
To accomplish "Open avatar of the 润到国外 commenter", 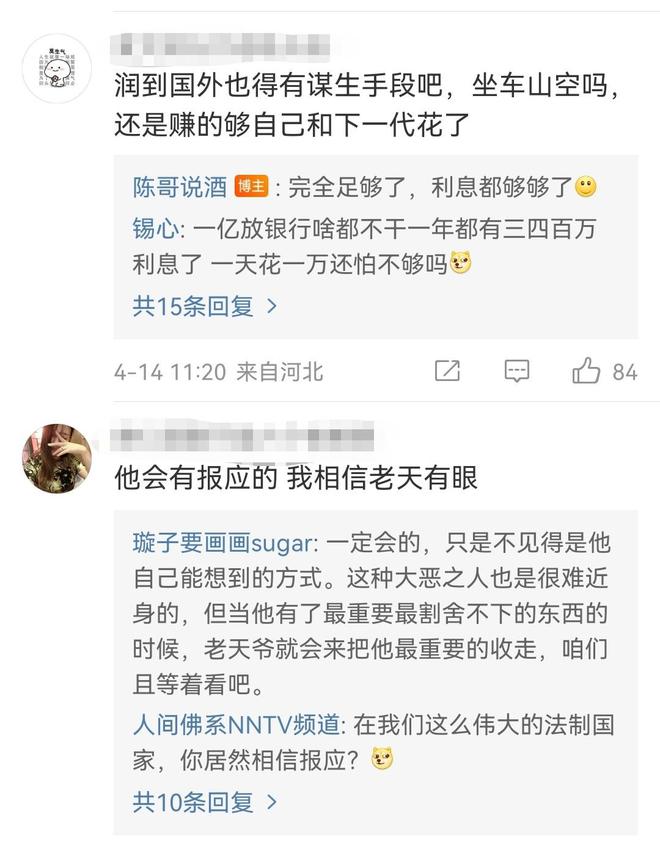I will 56,68.
